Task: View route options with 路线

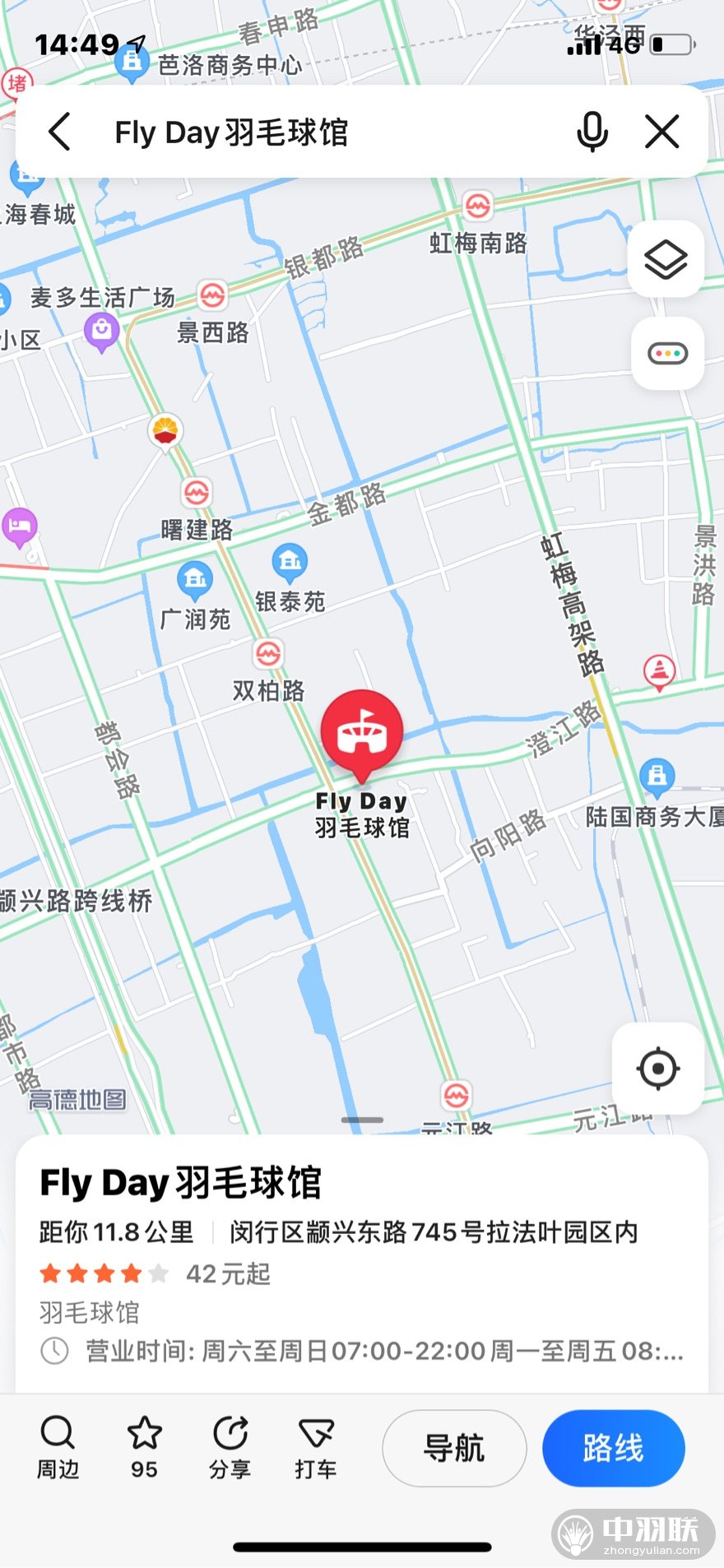Action: click(x=613, y=1448)
